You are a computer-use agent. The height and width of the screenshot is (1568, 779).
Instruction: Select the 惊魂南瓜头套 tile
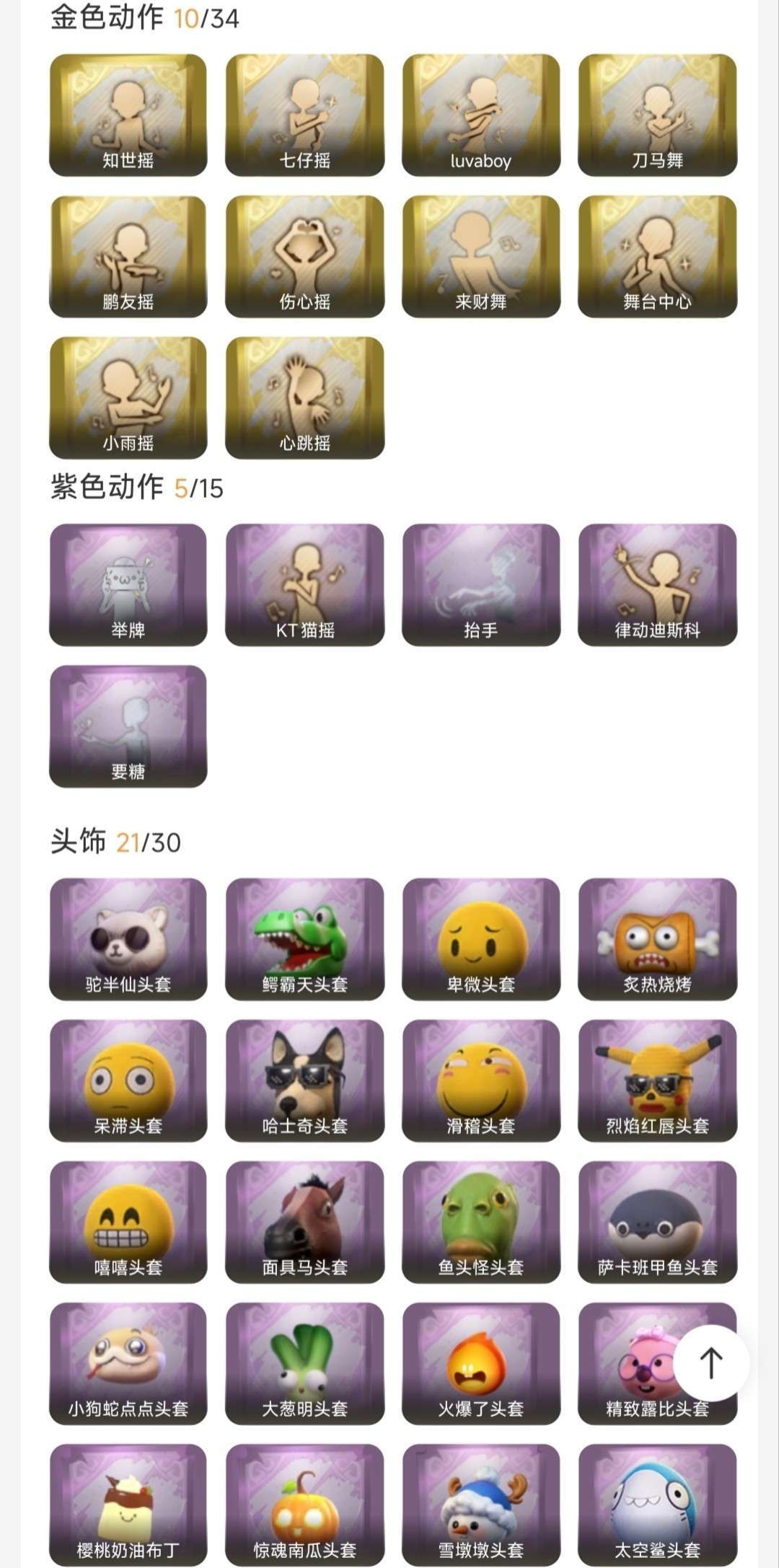point(304,1505)
